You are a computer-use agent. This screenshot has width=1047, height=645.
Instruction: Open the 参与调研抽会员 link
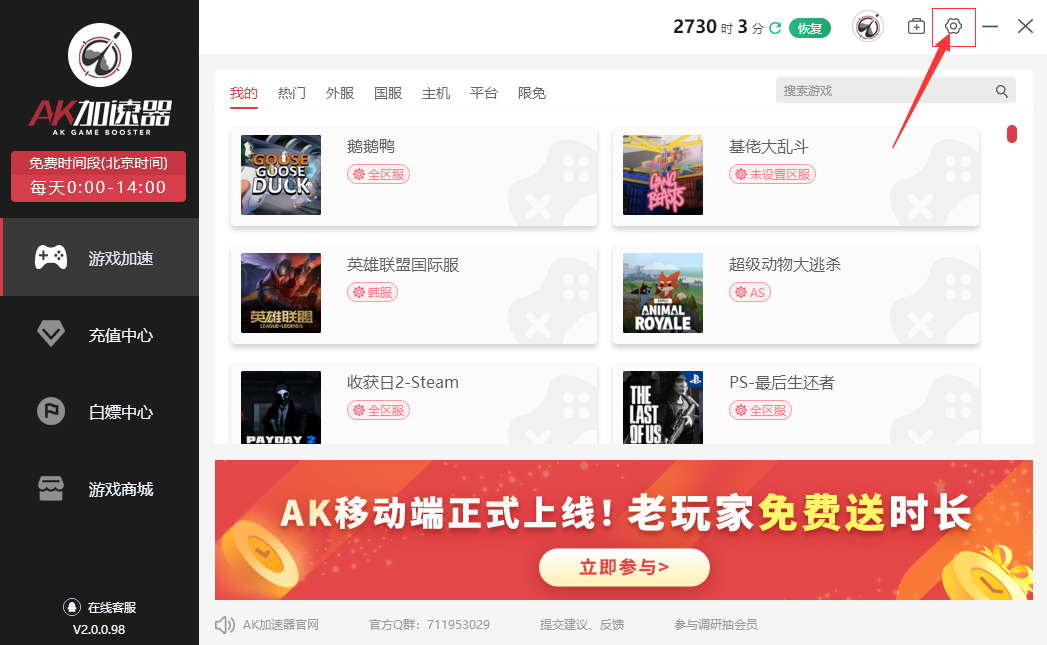[x=716, y=625]
